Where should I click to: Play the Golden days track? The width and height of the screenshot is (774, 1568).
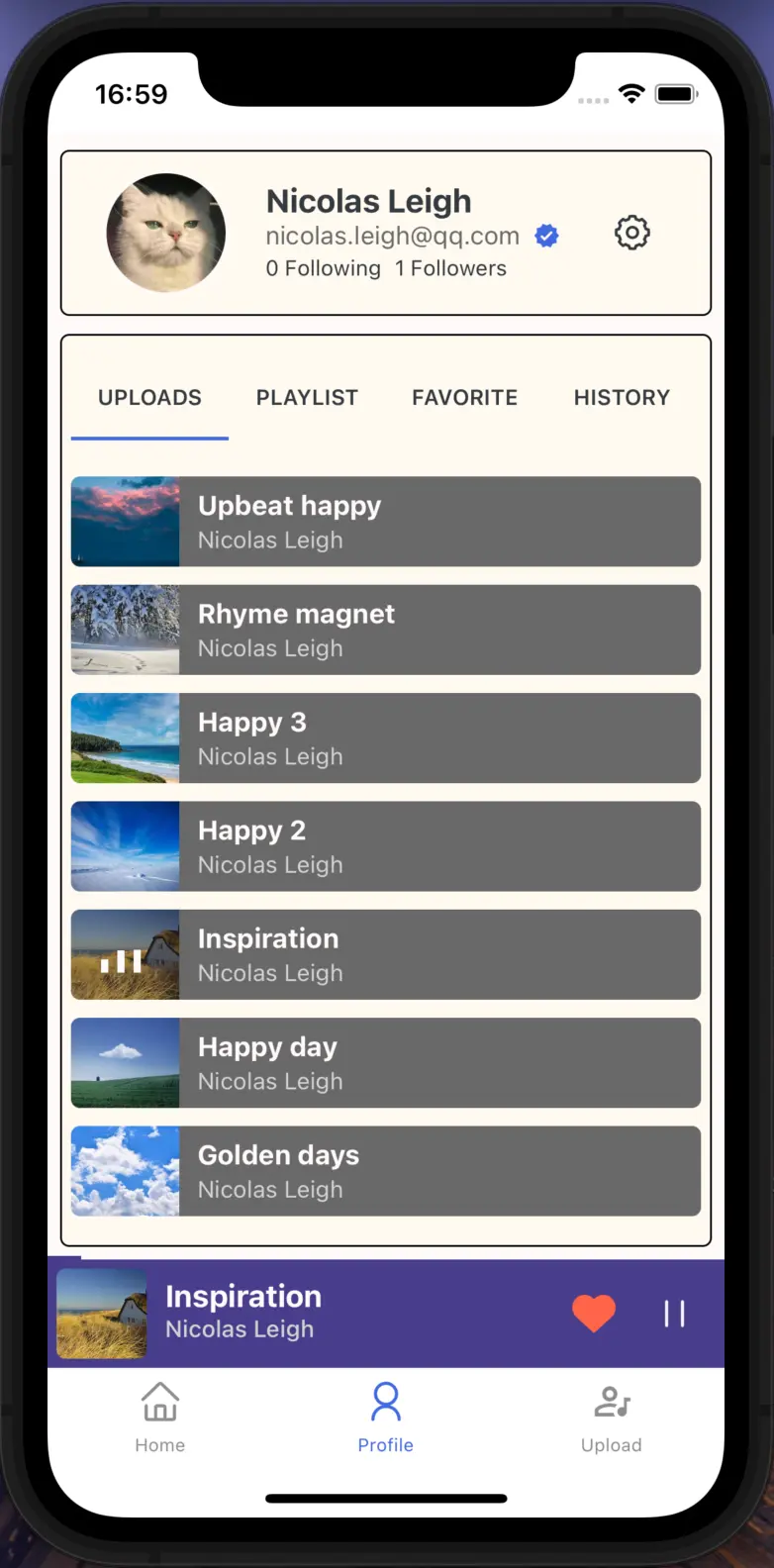coord(386,1171)
